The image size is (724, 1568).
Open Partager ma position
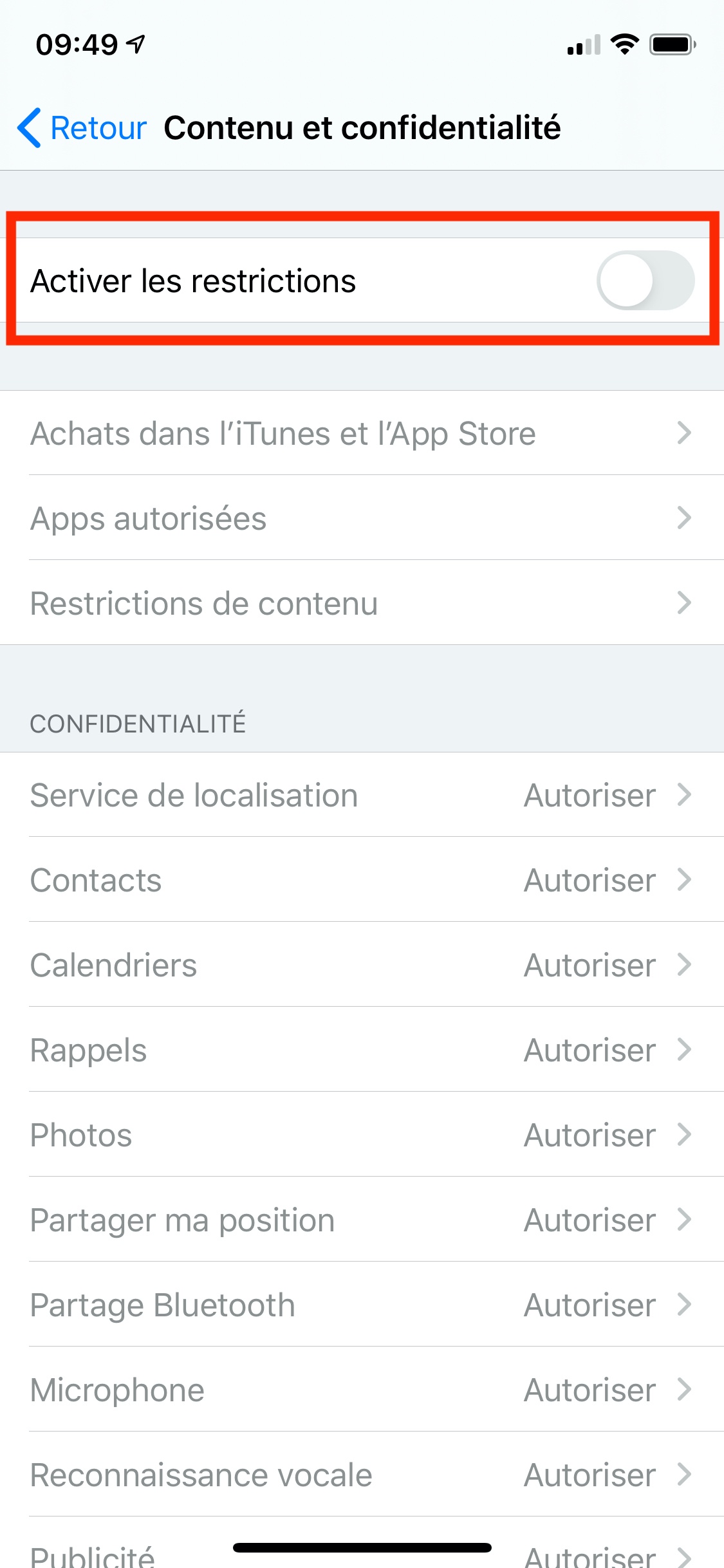pos(362,1220)
